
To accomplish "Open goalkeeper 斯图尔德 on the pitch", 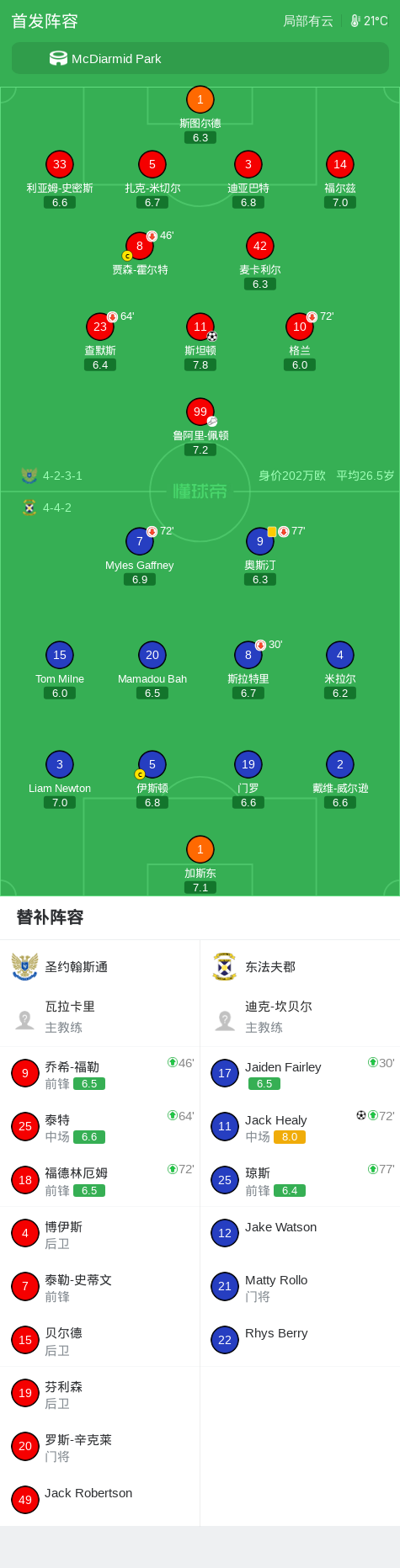I will [x=200, y=114].
